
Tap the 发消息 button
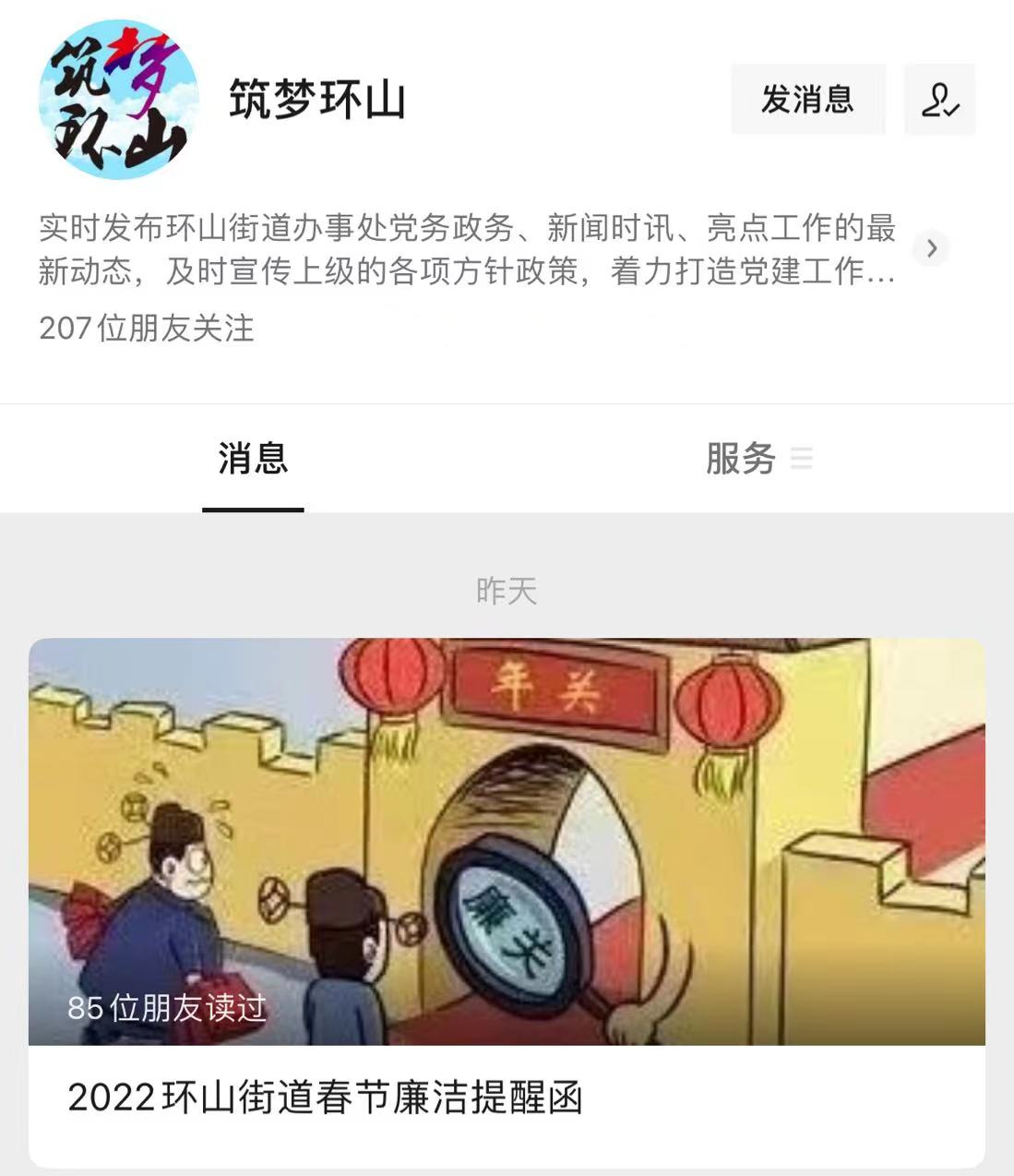click(807, 100)
